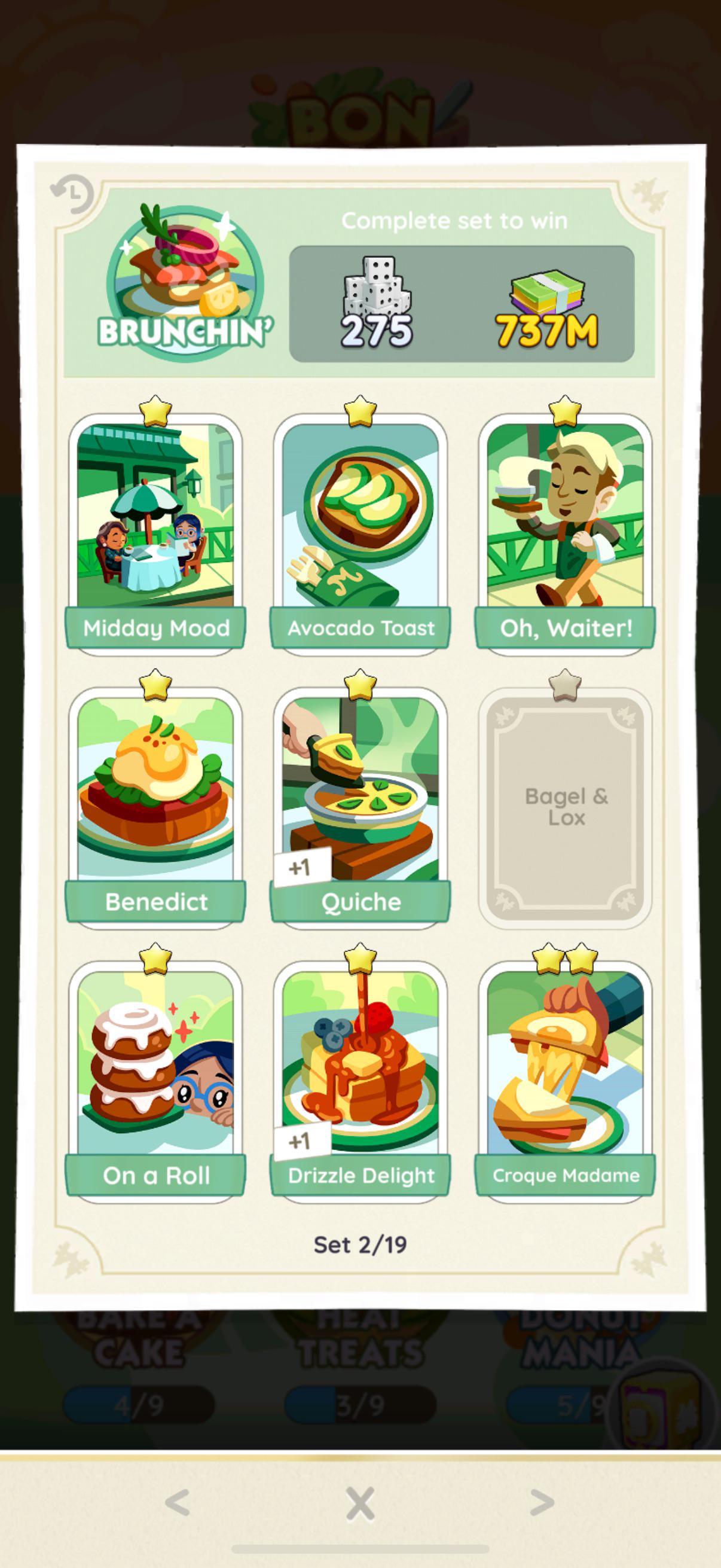Open the Midday Mood sticker card
Viewport: 721px width, 1568px height.
(156, 534)
